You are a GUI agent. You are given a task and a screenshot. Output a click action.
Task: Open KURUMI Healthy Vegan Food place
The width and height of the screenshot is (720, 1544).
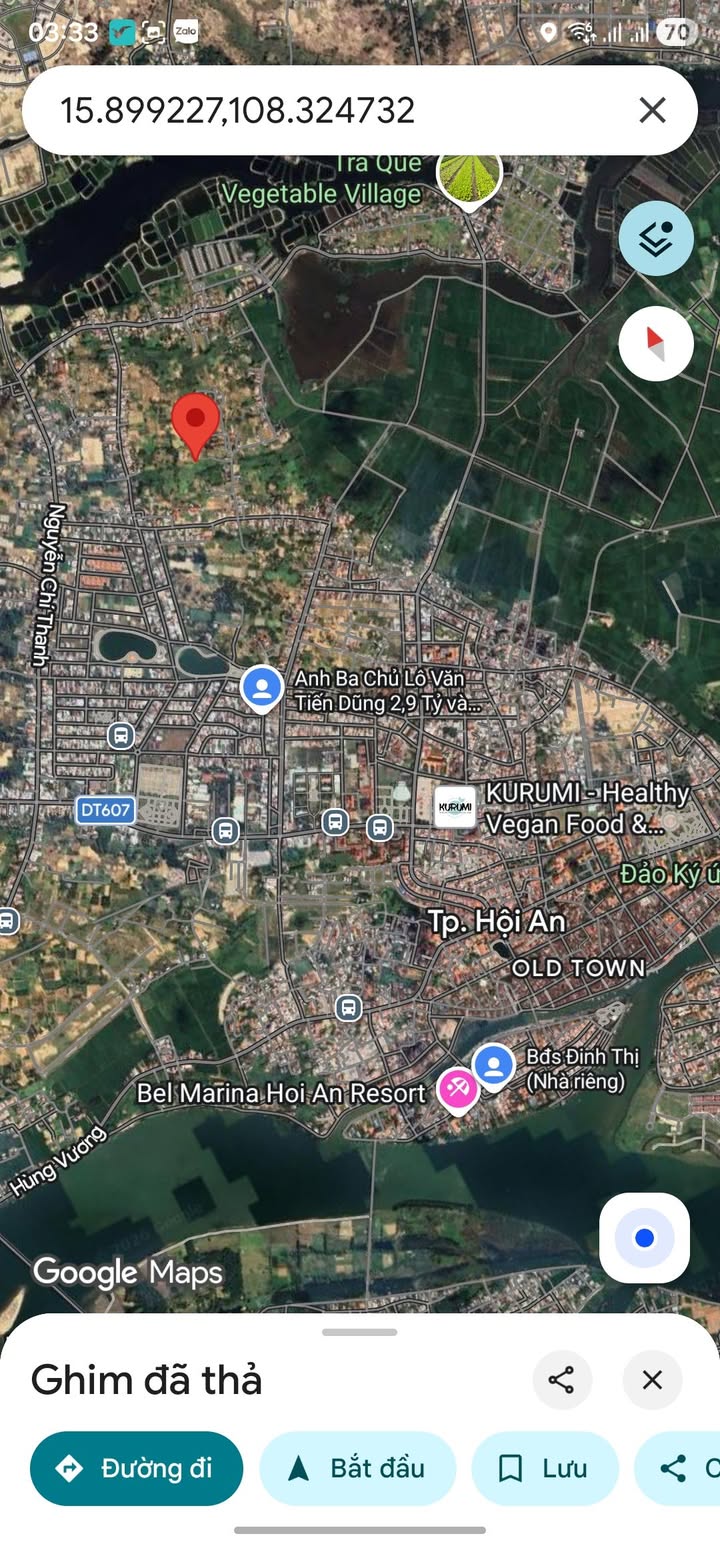[x=455, y=807]
